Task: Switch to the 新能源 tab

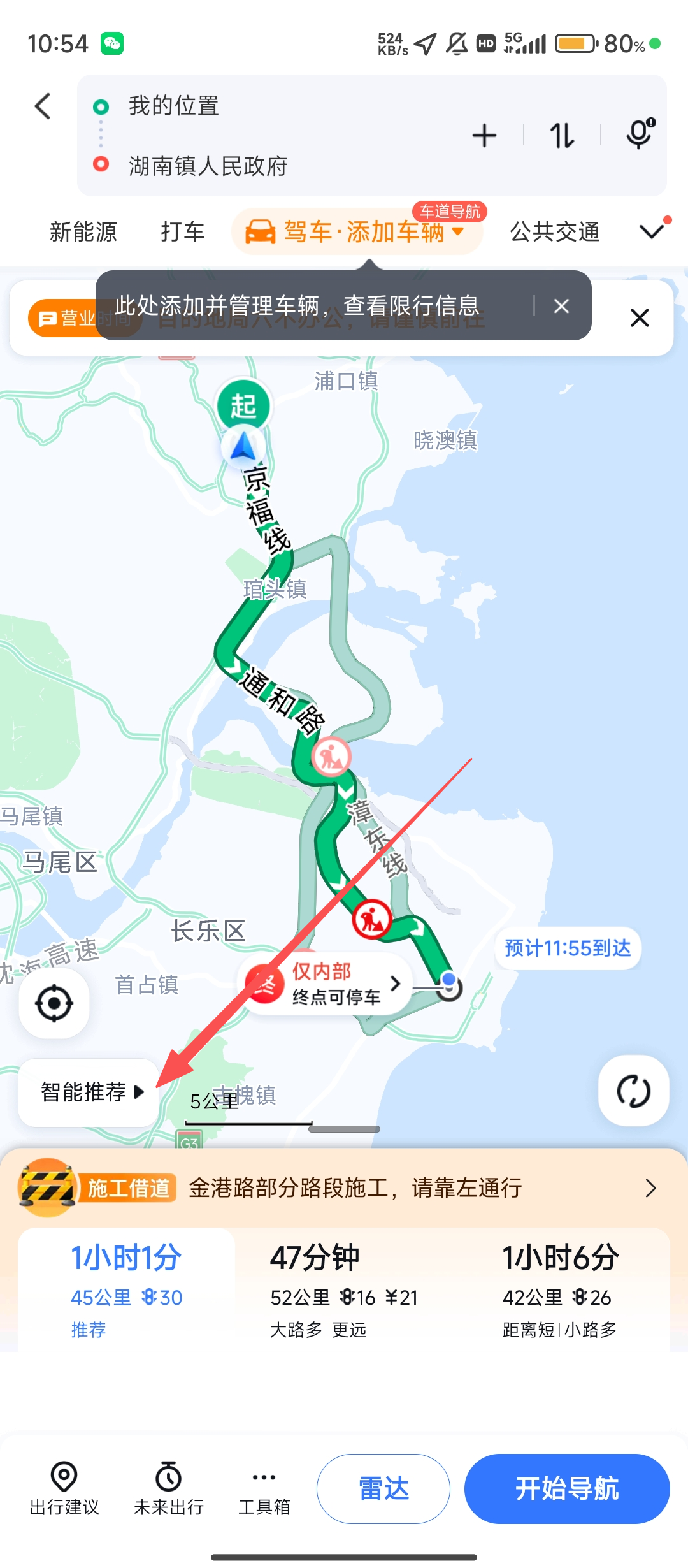Action: point(83,232)
